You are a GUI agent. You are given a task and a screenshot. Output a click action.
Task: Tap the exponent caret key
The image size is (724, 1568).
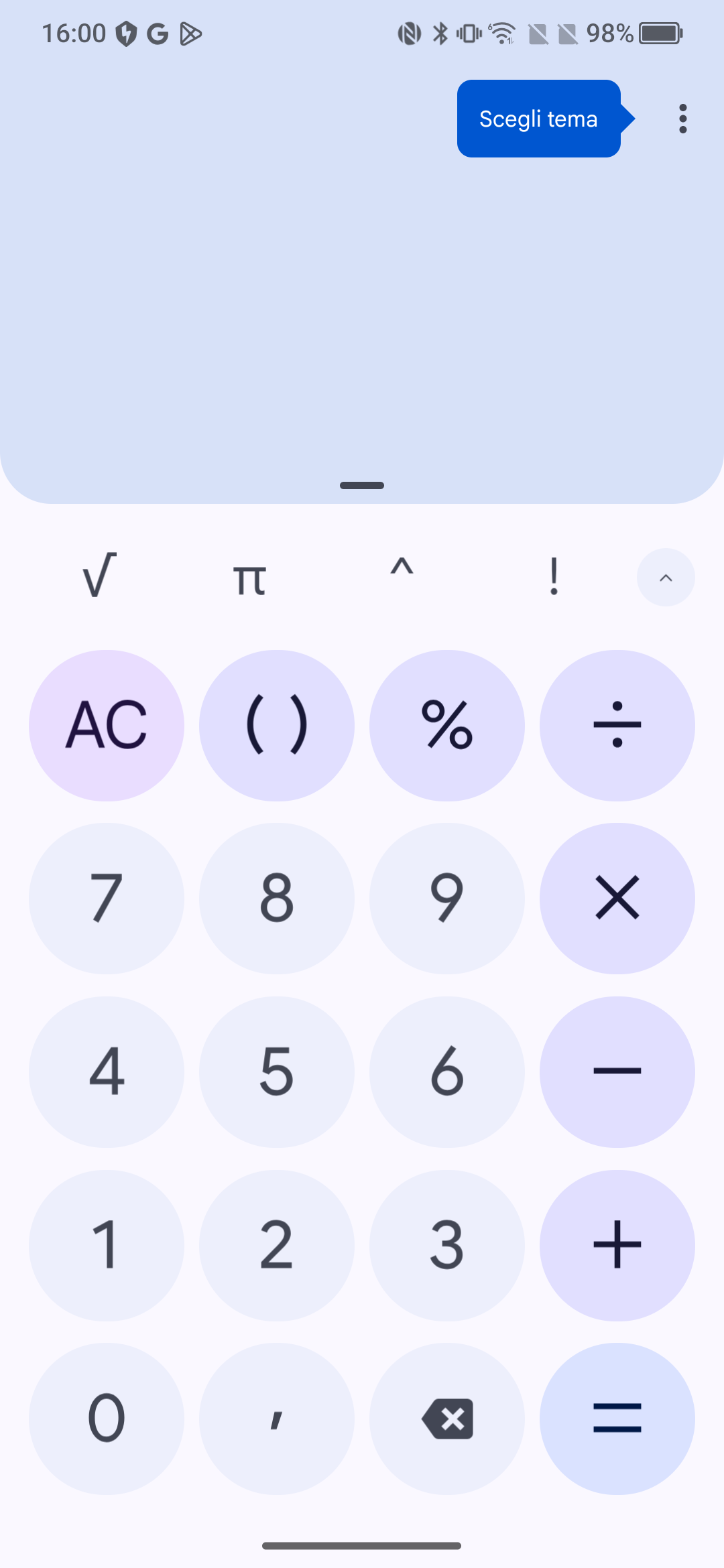[402, 568]
